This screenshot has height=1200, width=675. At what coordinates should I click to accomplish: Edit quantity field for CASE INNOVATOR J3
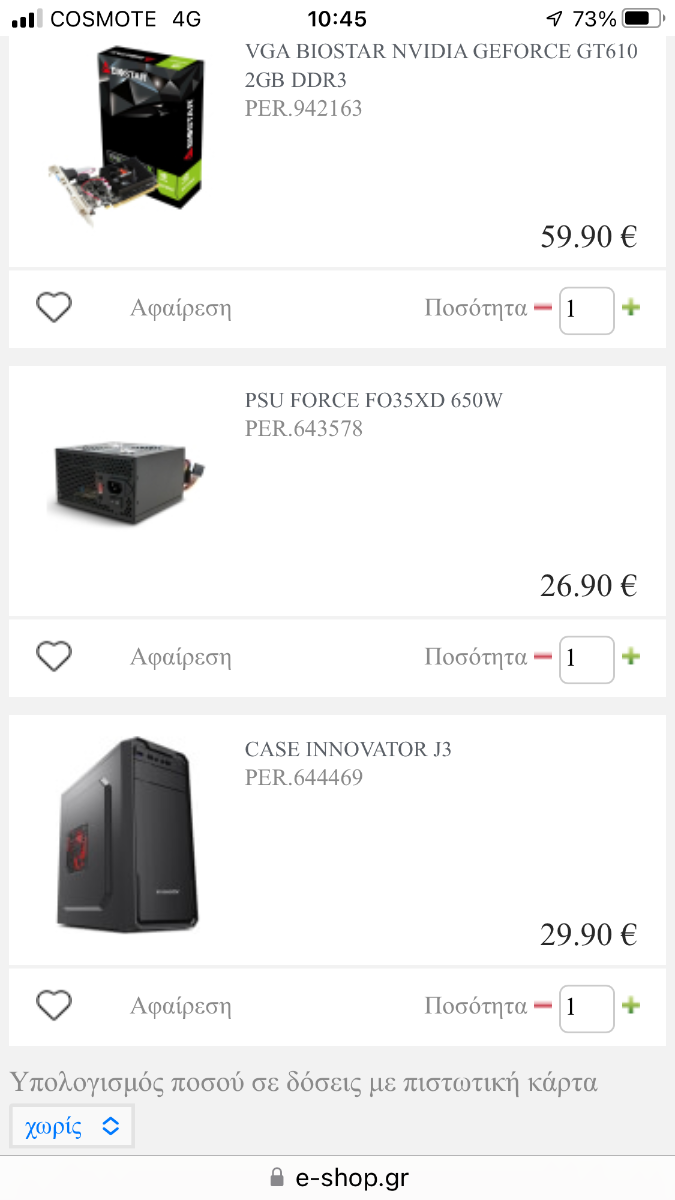point(586,1008)
